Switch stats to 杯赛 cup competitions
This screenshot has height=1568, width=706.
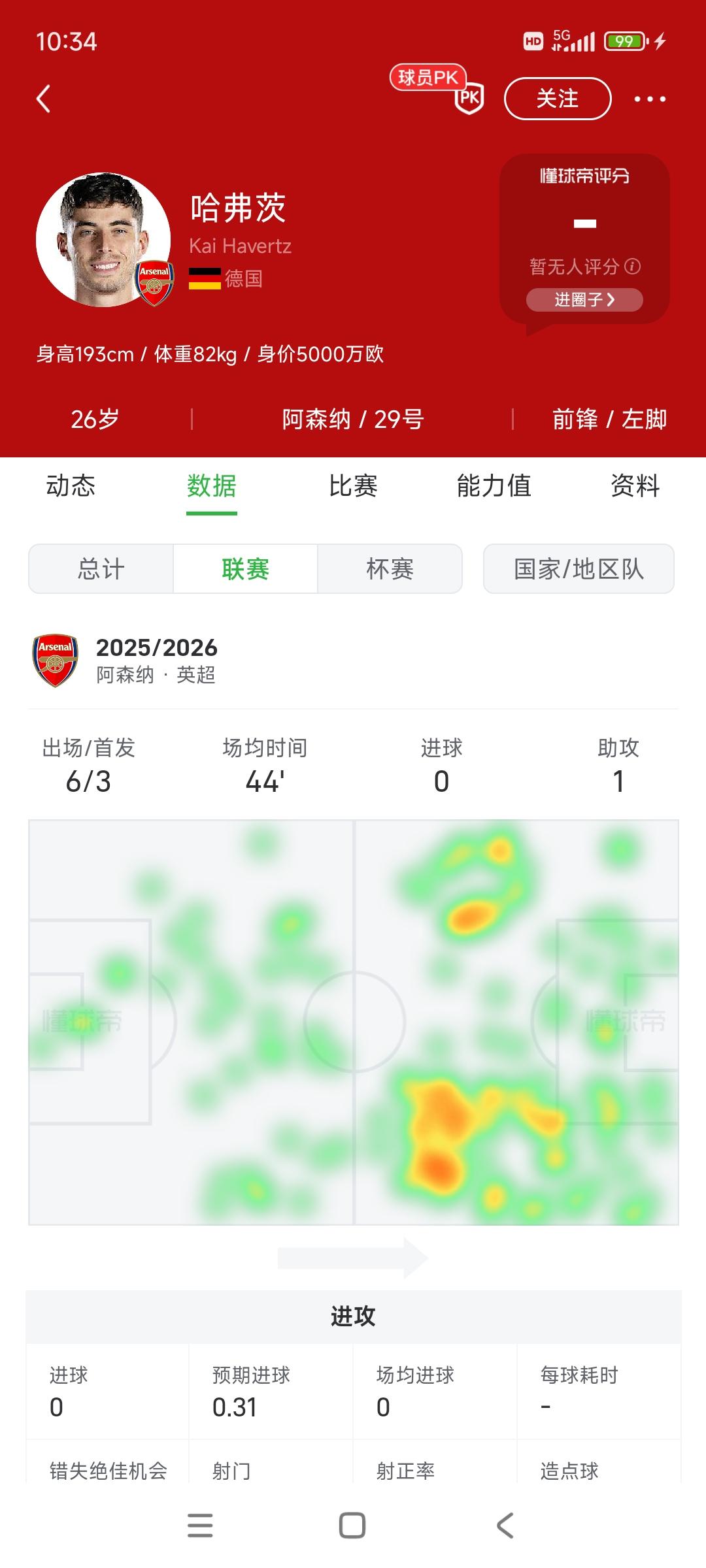(x=390, y=568)
